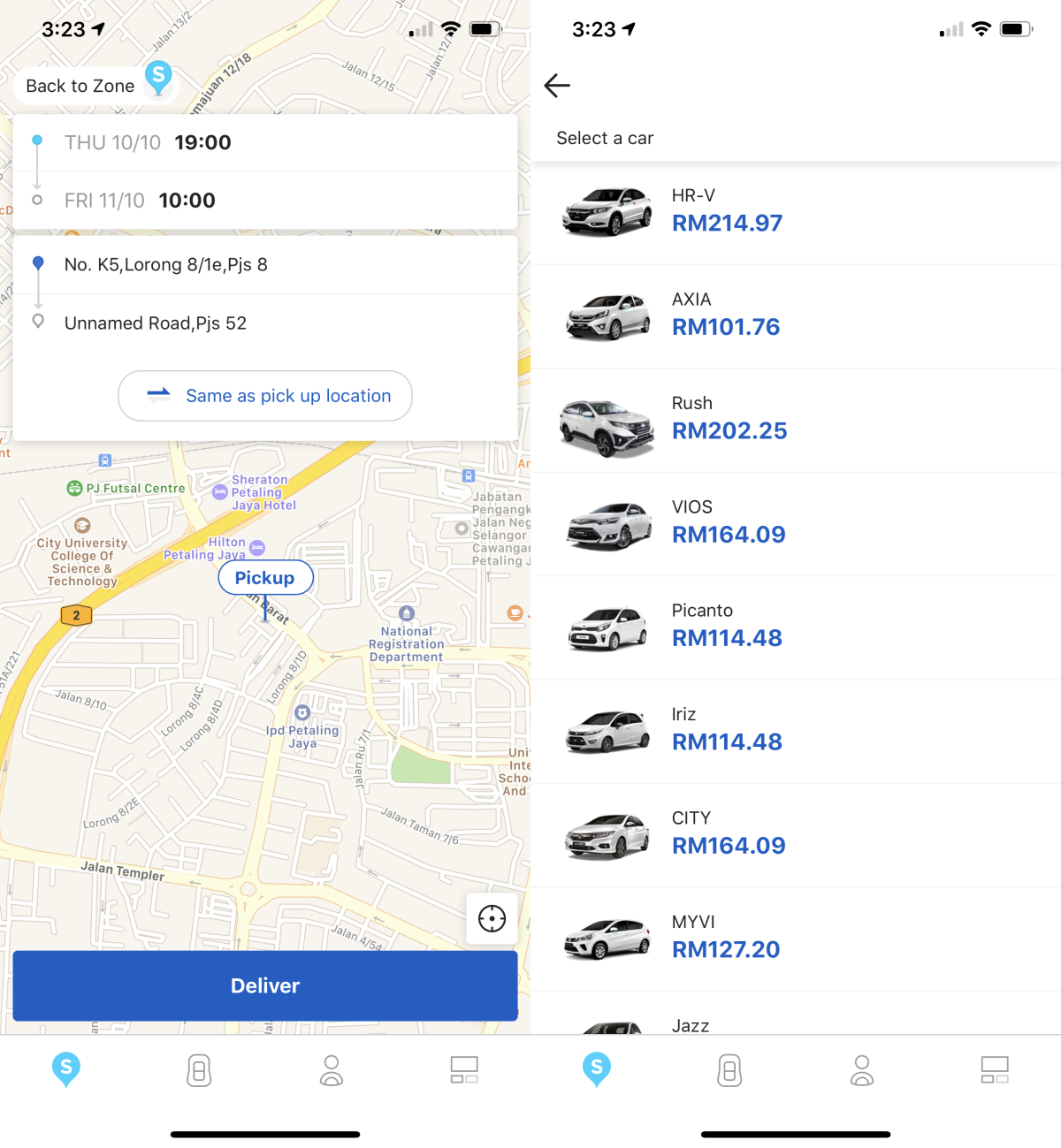Screen dimensions: 1061x1148
Task: Change the THU 10/10 19:00 start time
Action: 148,142
